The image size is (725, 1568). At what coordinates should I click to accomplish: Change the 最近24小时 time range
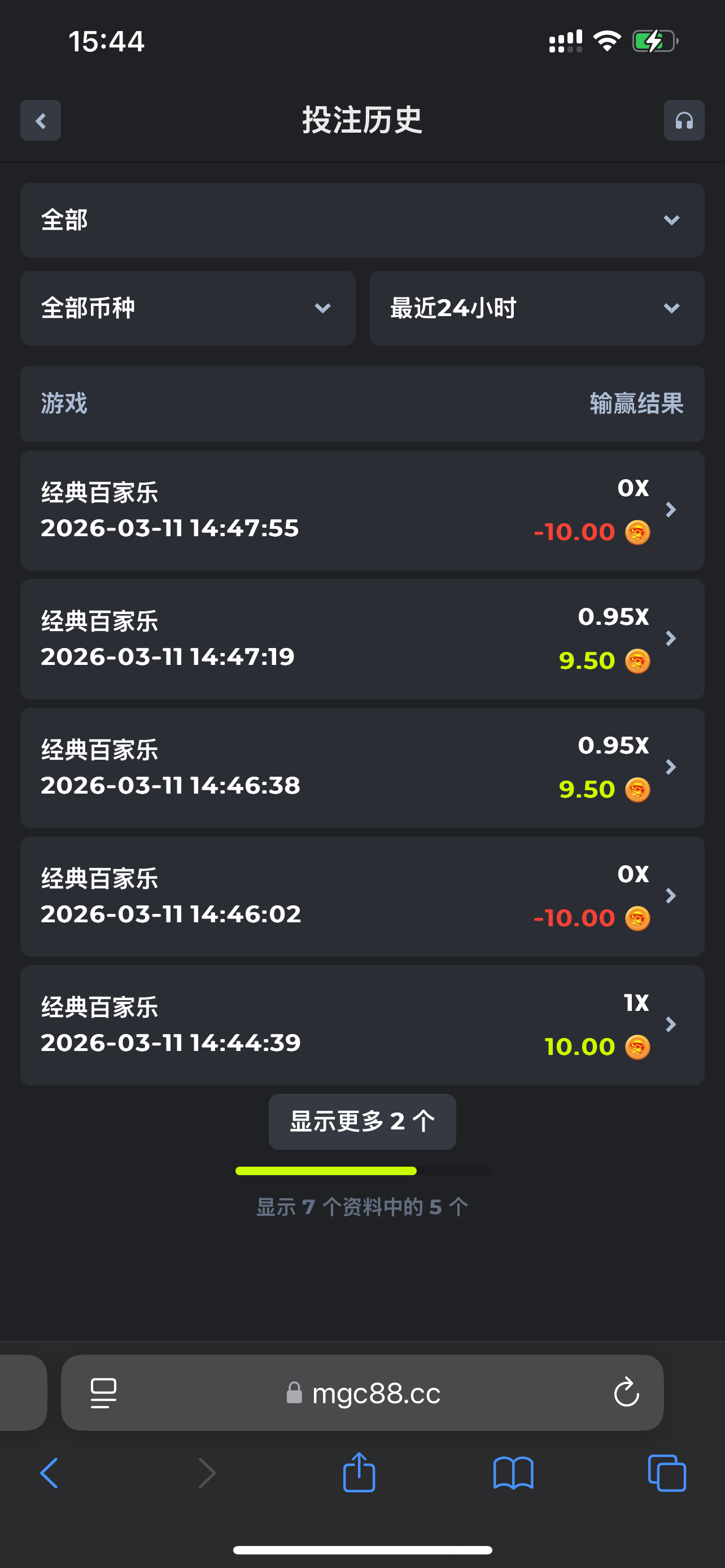(x=536, y=308)
